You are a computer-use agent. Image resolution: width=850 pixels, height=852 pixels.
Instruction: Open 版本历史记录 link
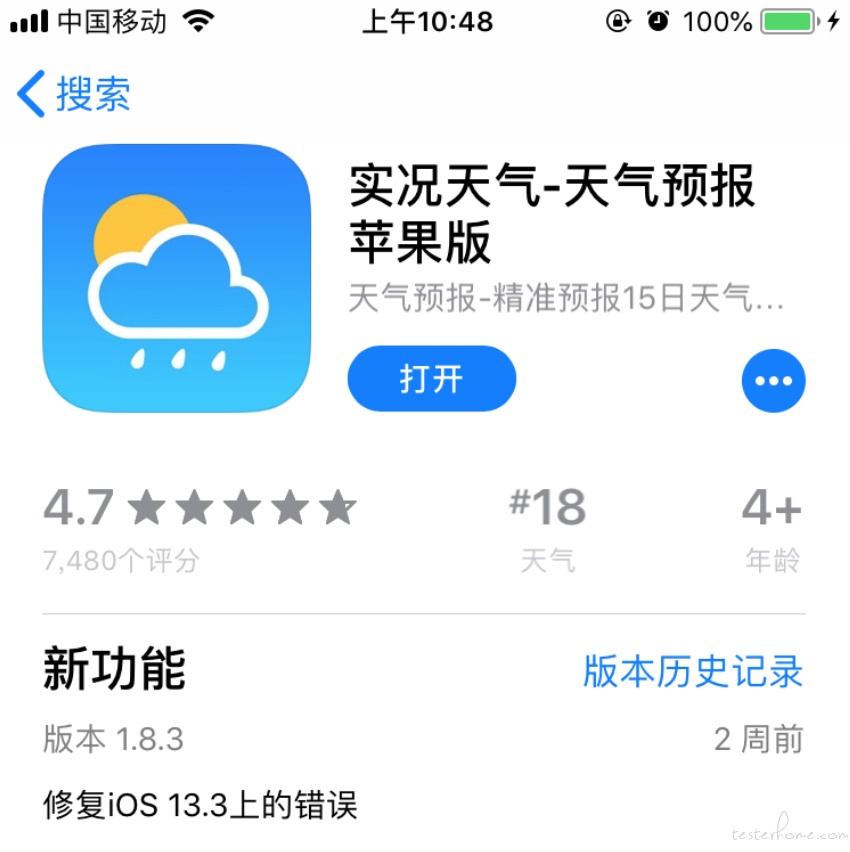pos(693,672)
